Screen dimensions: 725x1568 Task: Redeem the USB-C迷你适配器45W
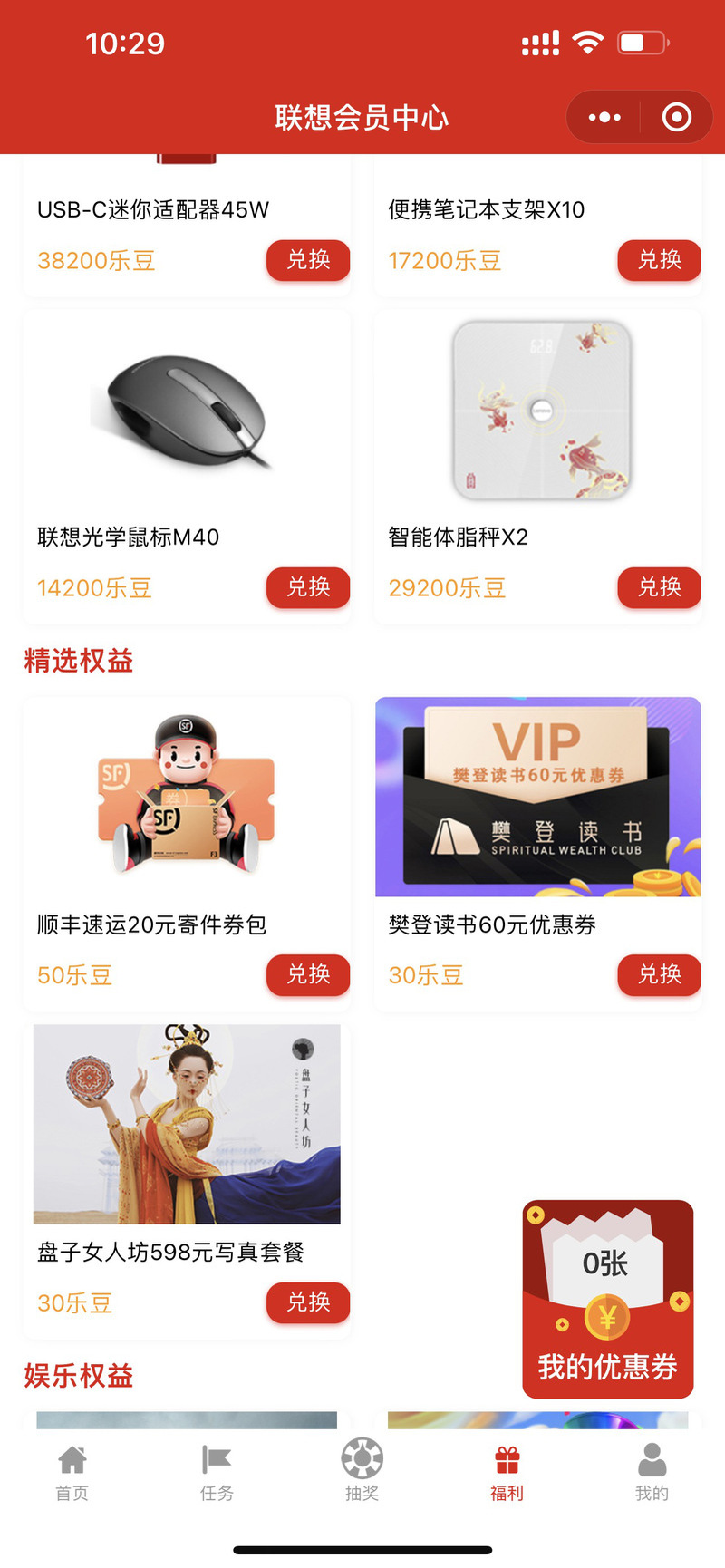(308, 260)
